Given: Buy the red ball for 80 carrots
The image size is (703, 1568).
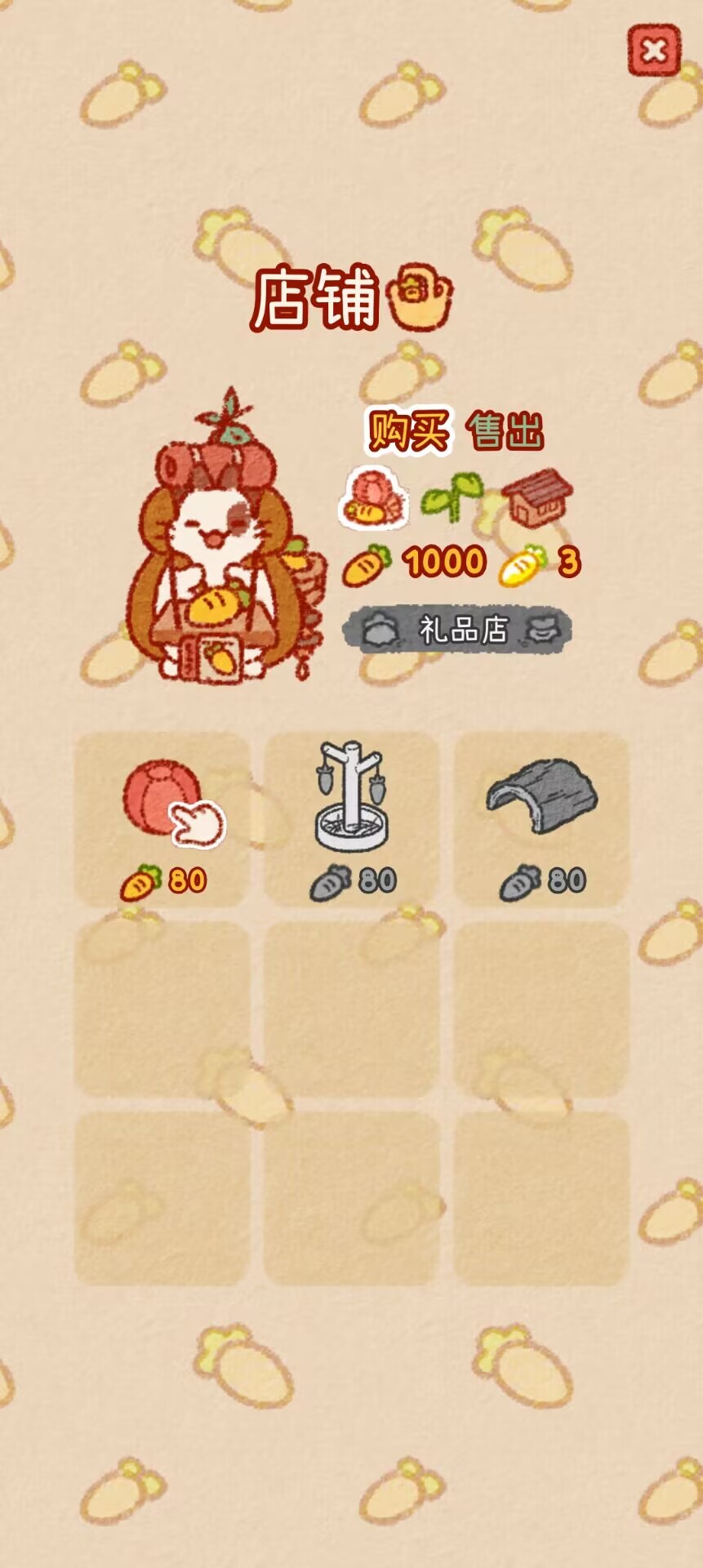Looking at the screenshot, I should [x=162, y=819].
